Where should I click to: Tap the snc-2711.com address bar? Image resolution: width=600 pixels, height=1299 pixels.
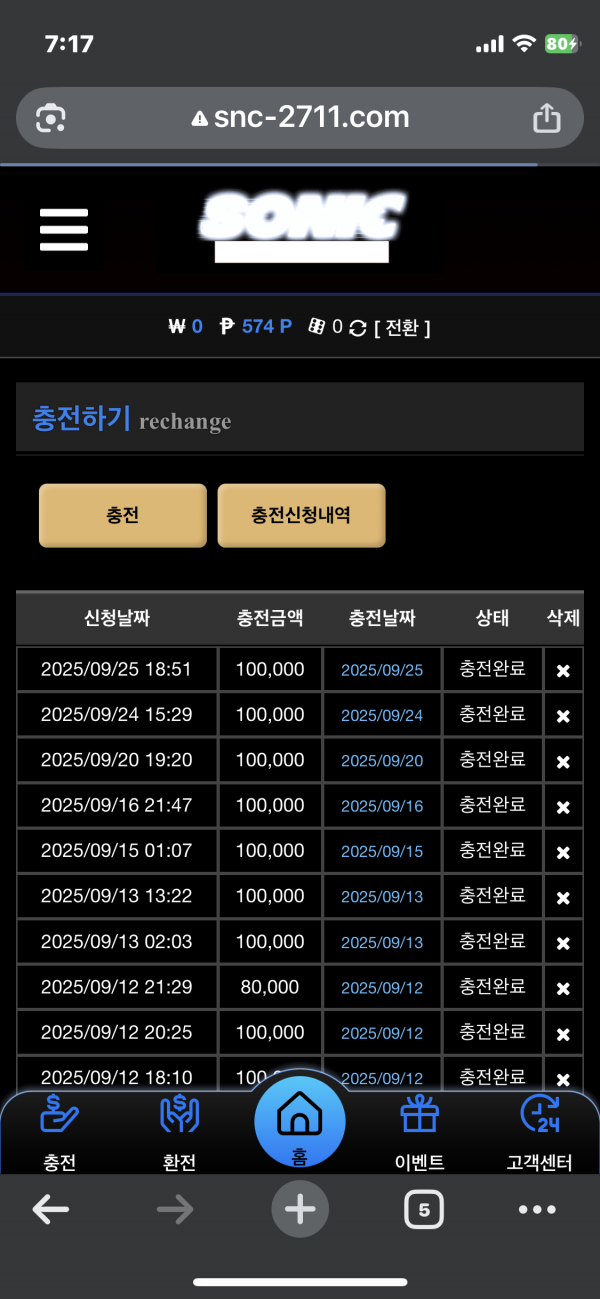[300, 118]
